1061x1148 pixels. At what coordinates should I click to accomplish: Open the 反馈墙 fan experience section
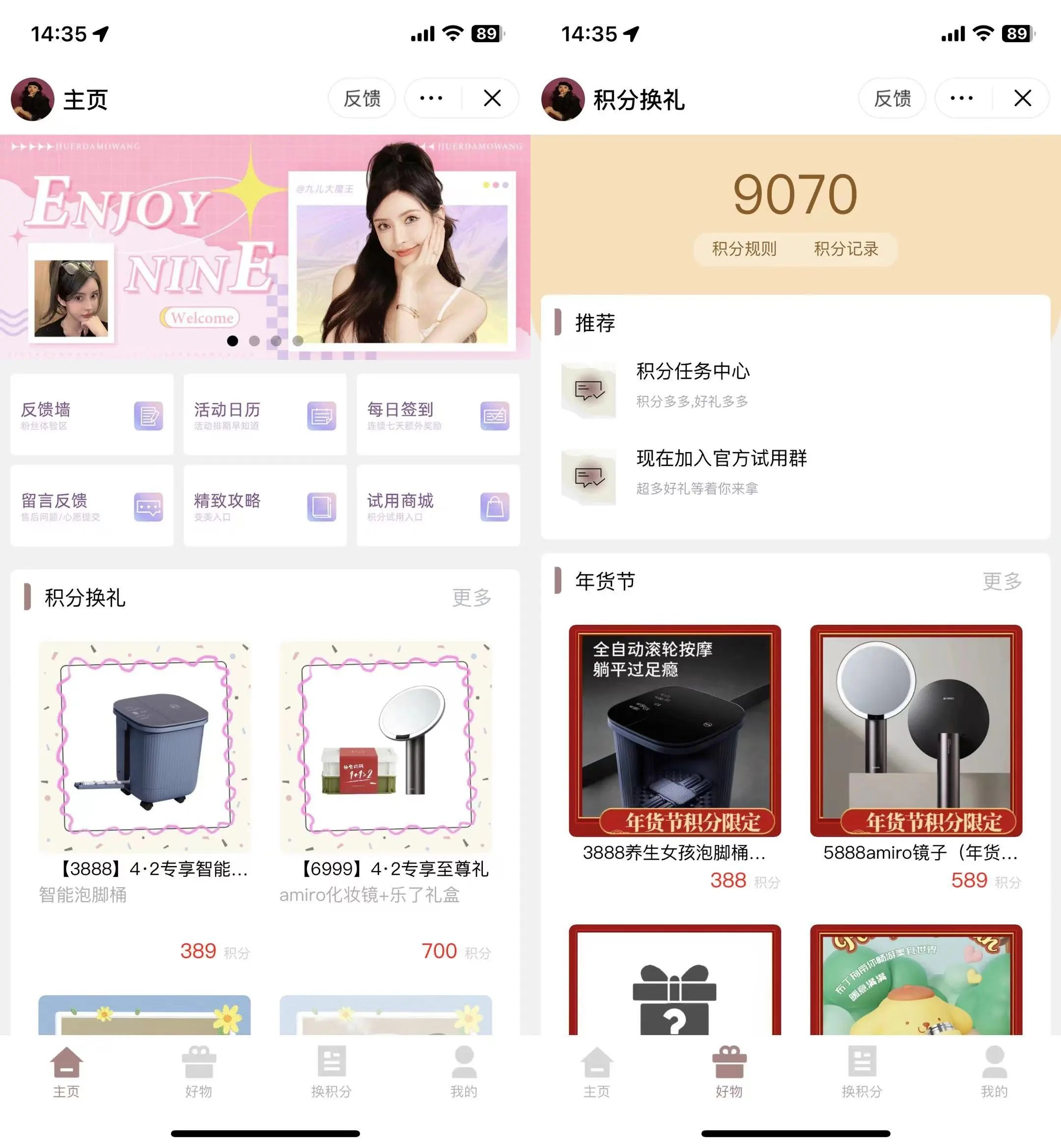92,415
